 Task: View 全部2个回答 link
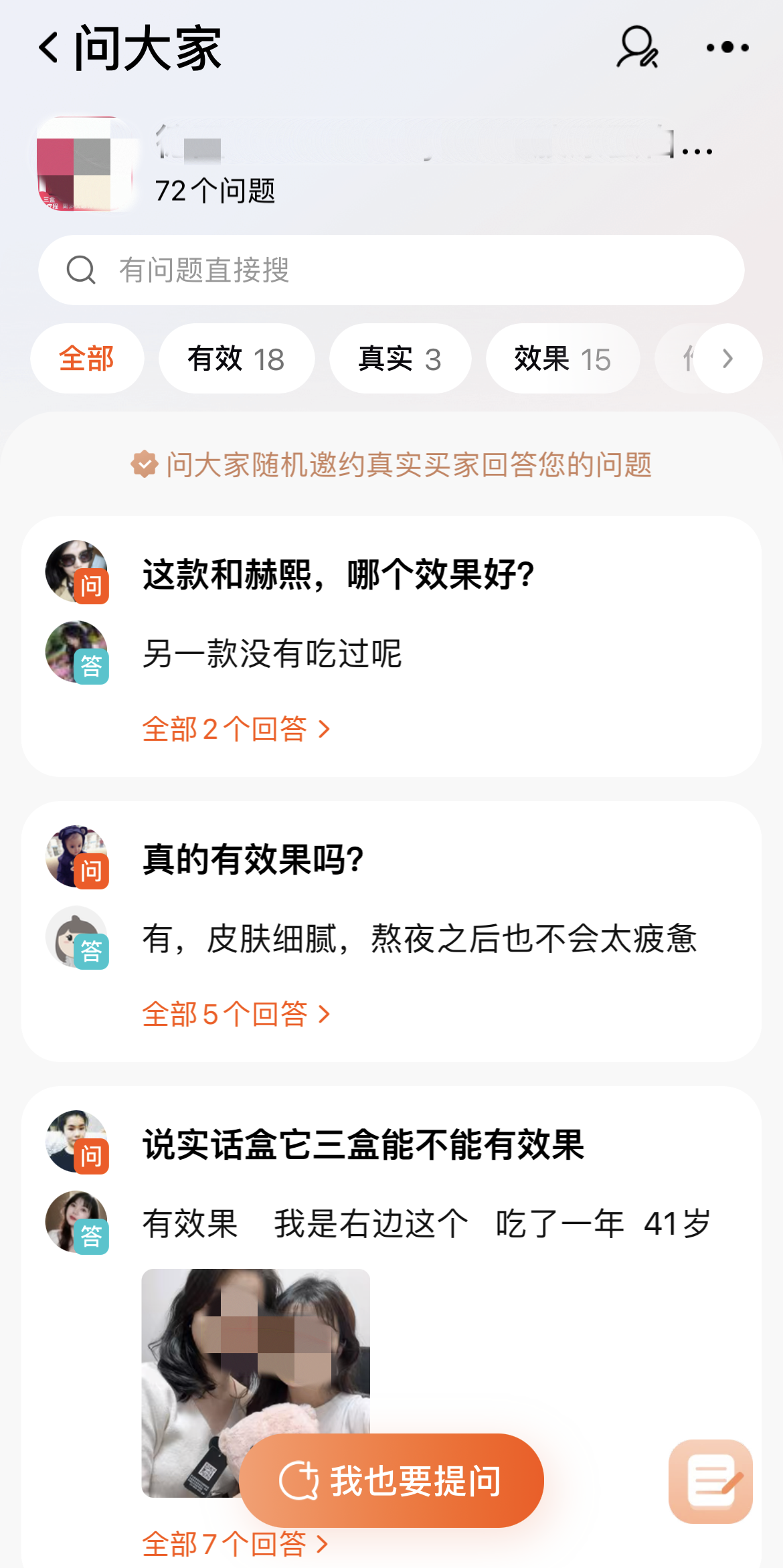[236, 729]
